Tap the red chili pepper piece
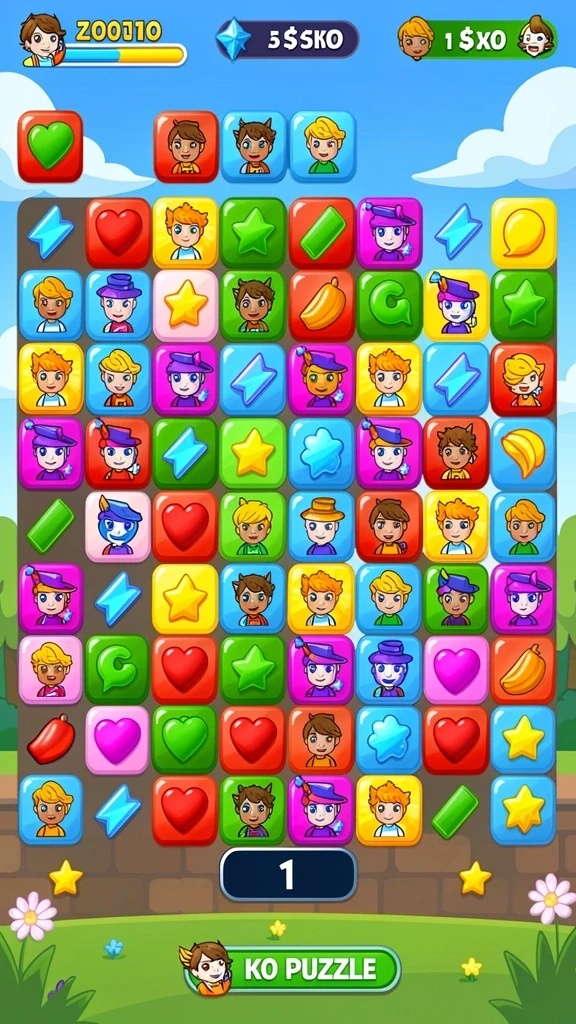576x1024 pixels. (x=50, y=739)
